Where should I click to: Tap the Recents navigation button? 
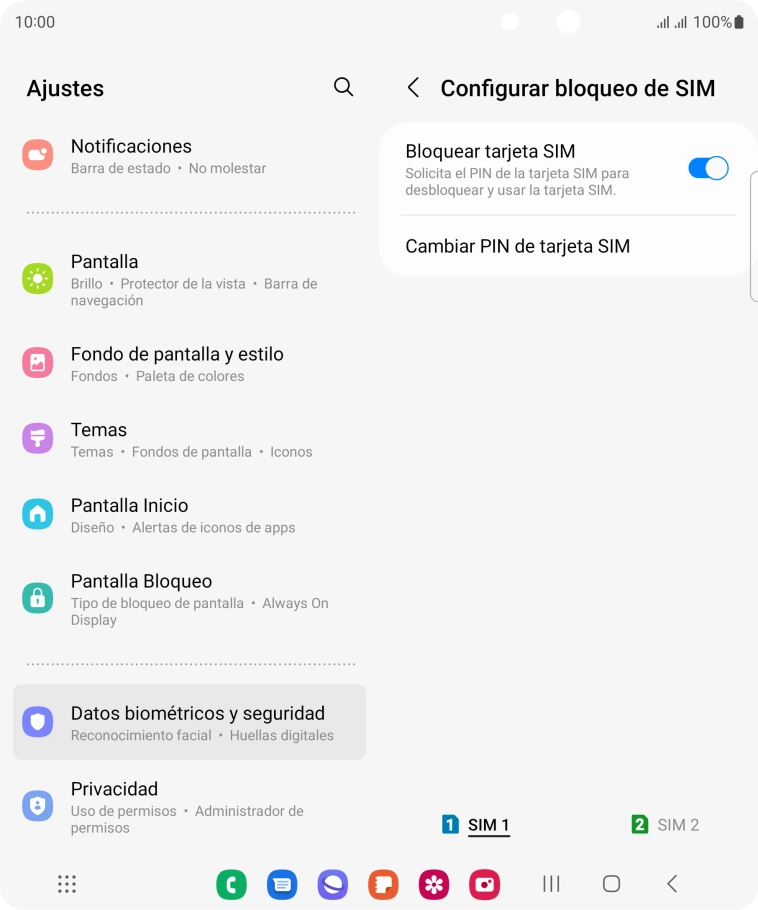(x=550, y=885)
